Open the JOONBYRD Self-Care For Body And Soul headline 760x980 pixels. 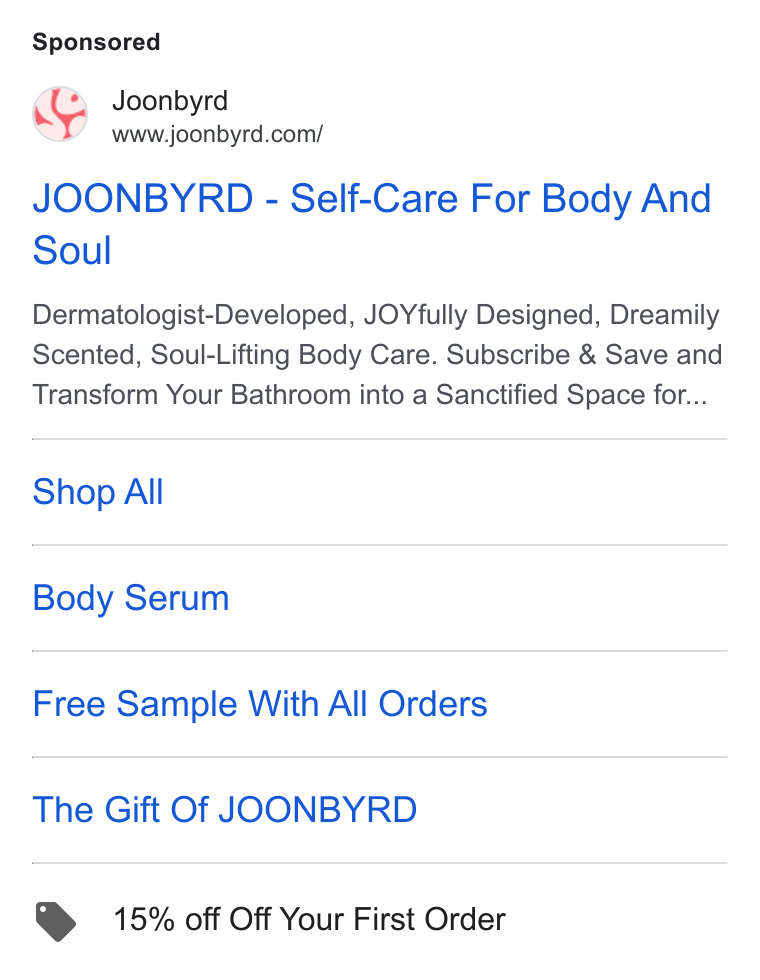coord(372,224)
